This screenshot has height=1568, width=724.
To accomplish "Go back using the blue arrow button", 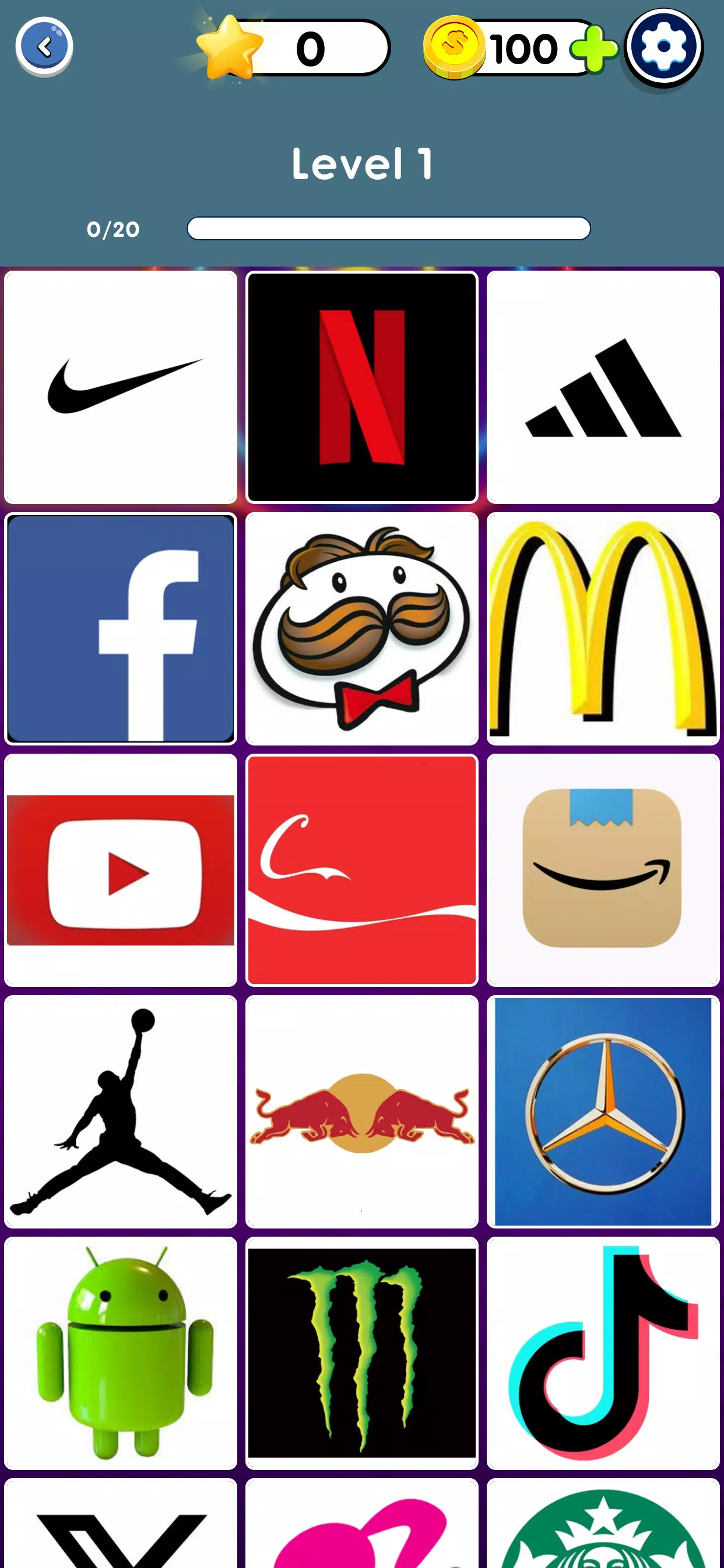I will 44,46.
